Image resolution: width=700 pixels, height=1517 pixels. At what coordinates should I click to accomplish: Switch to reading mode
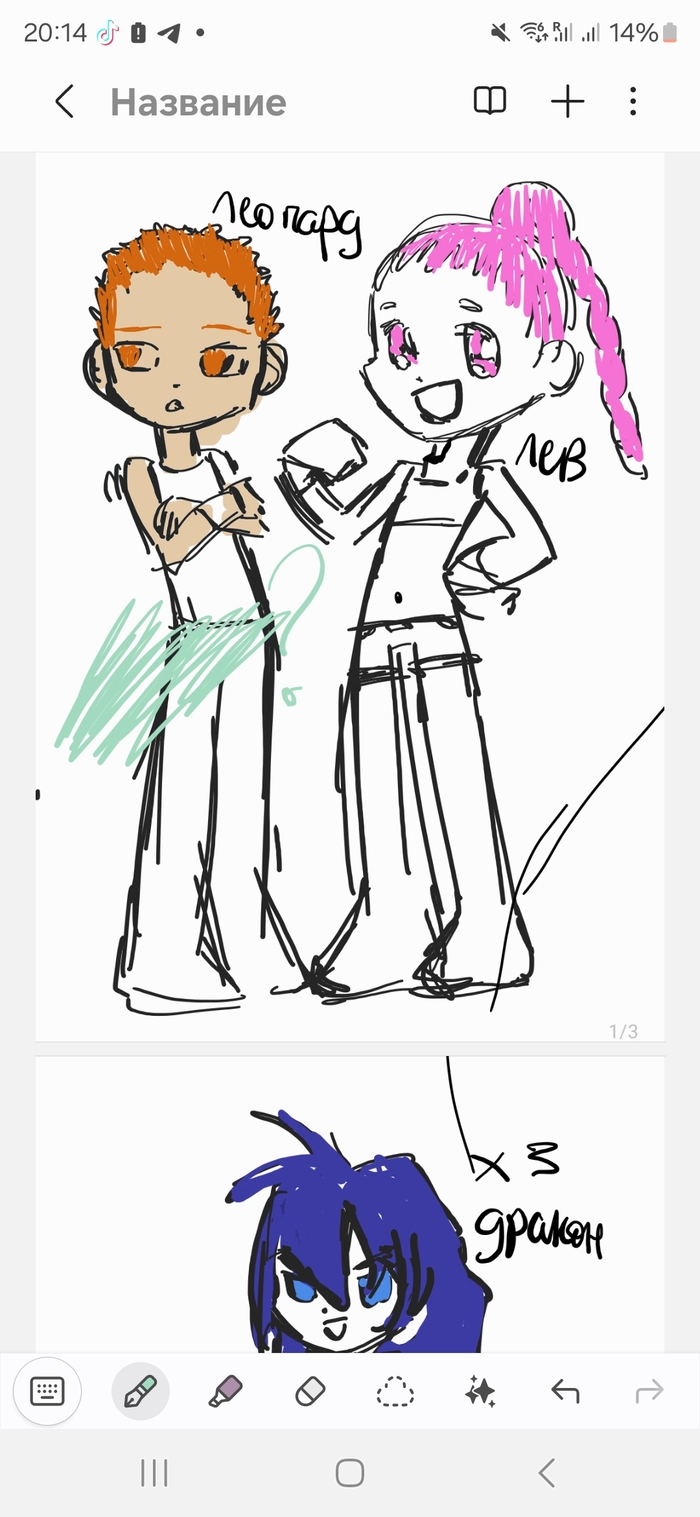pyautogui.click(x=489, y=101)
